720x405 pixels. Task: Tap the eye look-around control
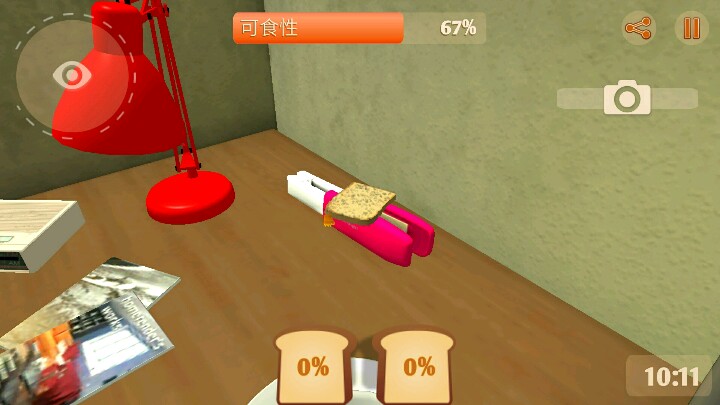click(72, 76)
